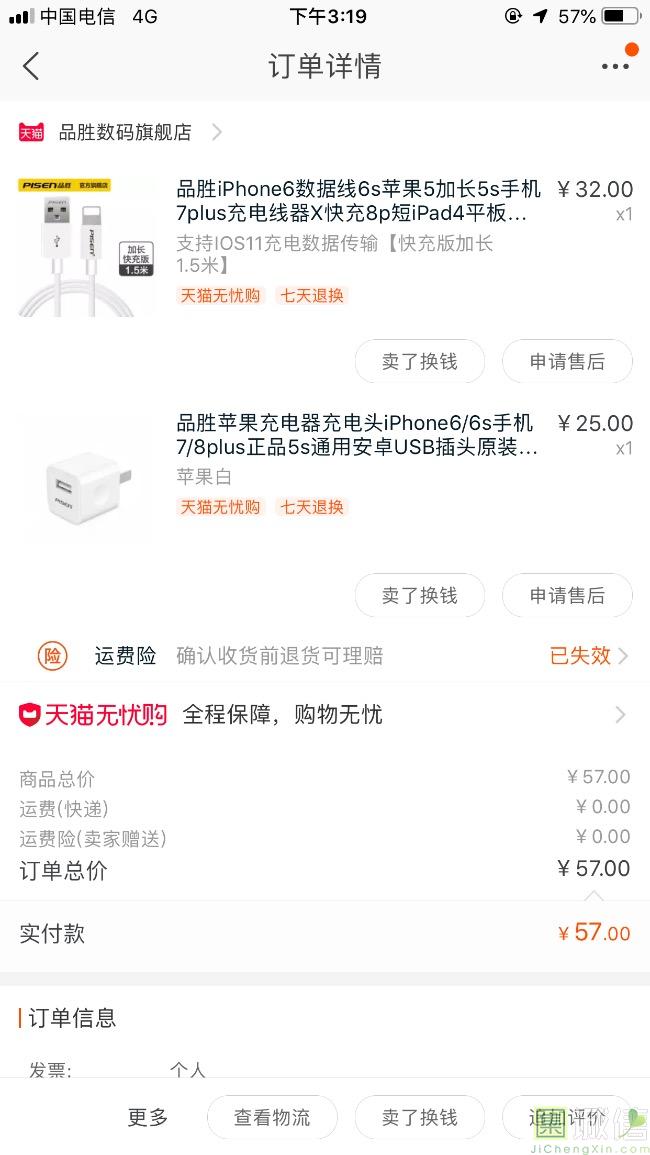Tap 更多 in the bottom bar
This screenshot has height=1155, width=650.
[x=148, y=1117]
